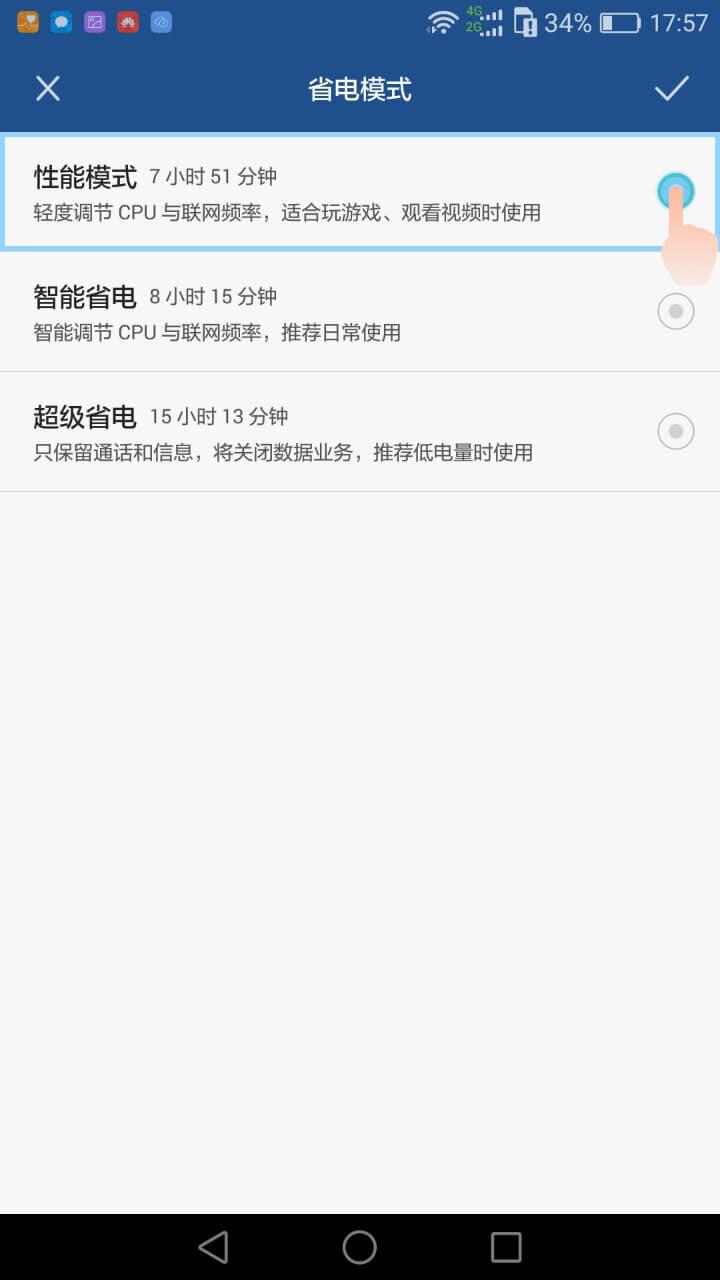Select the 性能模式 radio button
Image resolution: width=720 pixels, height=1280 pixels.
pyautogui.click(x=675, y=191)
